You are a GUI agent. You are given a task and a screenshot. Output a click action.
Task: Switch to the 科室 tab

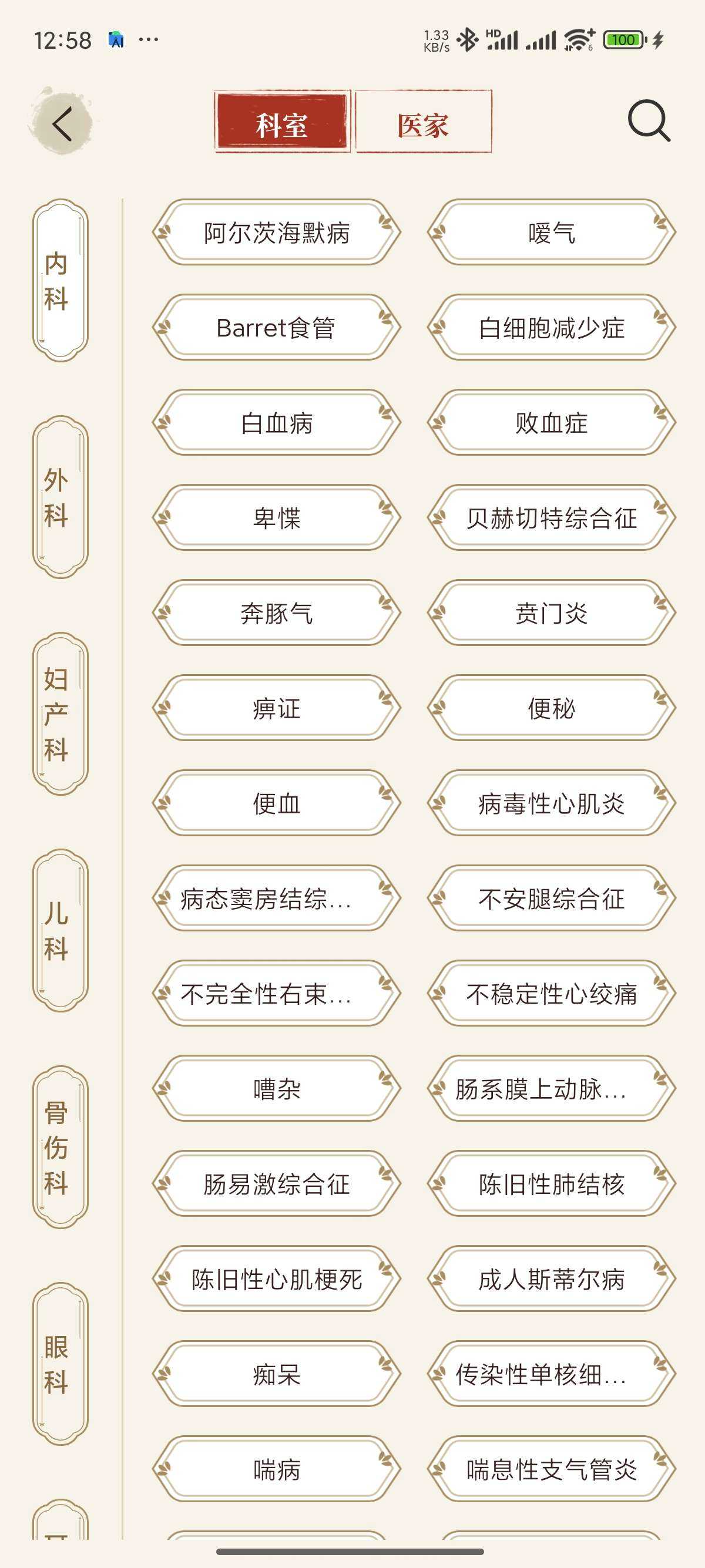[282, 125]
